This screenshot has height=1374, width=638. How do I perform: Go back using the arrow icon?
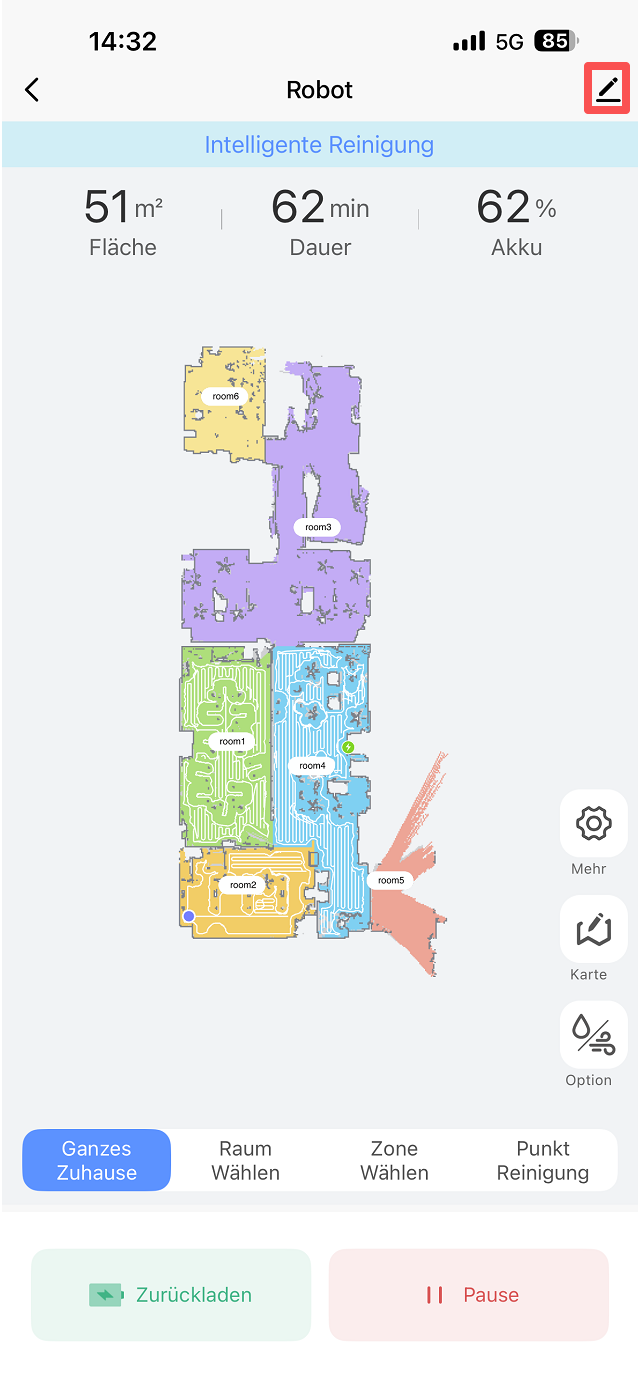tap(32, 90)
